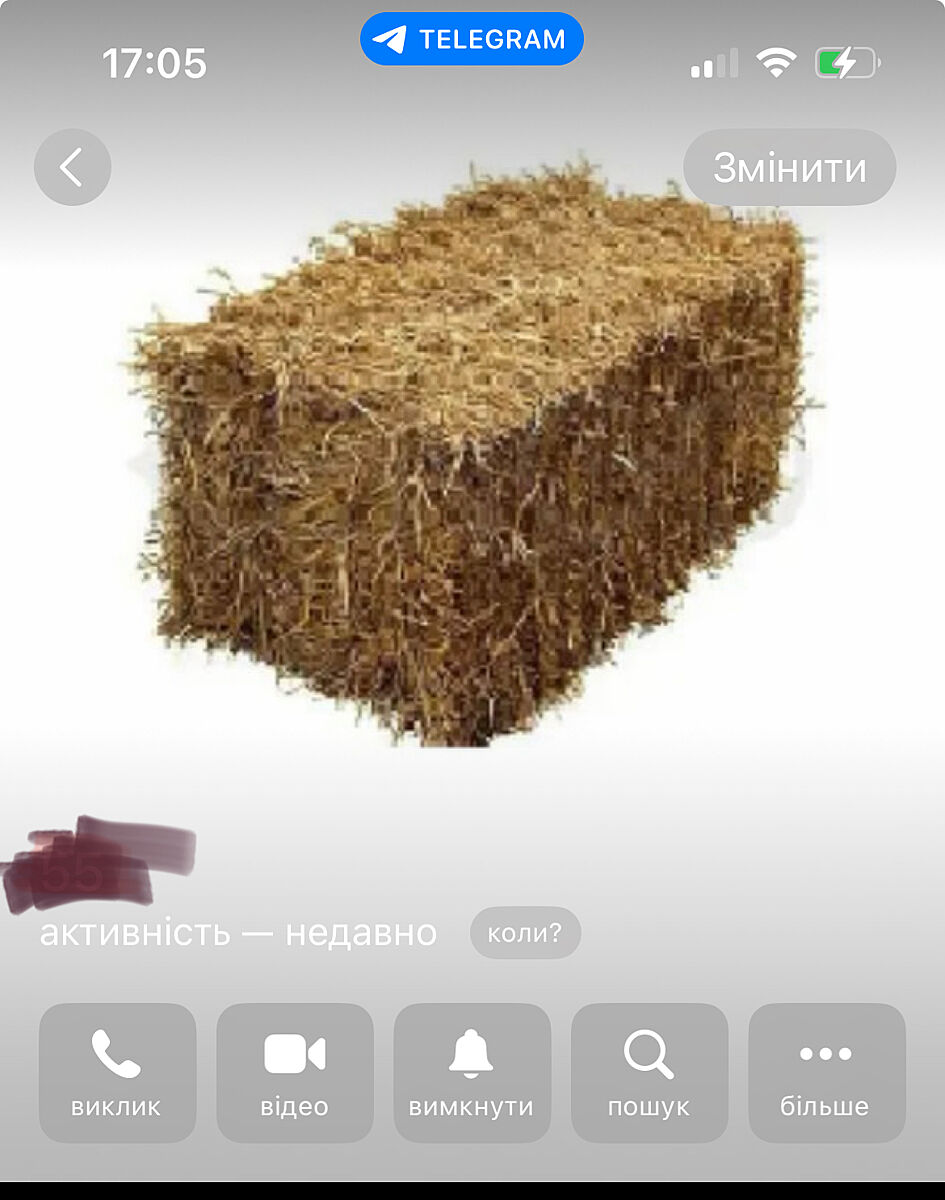Return to Telegram via the status pill
945x1200 pixels.
[x=471, y=40]
